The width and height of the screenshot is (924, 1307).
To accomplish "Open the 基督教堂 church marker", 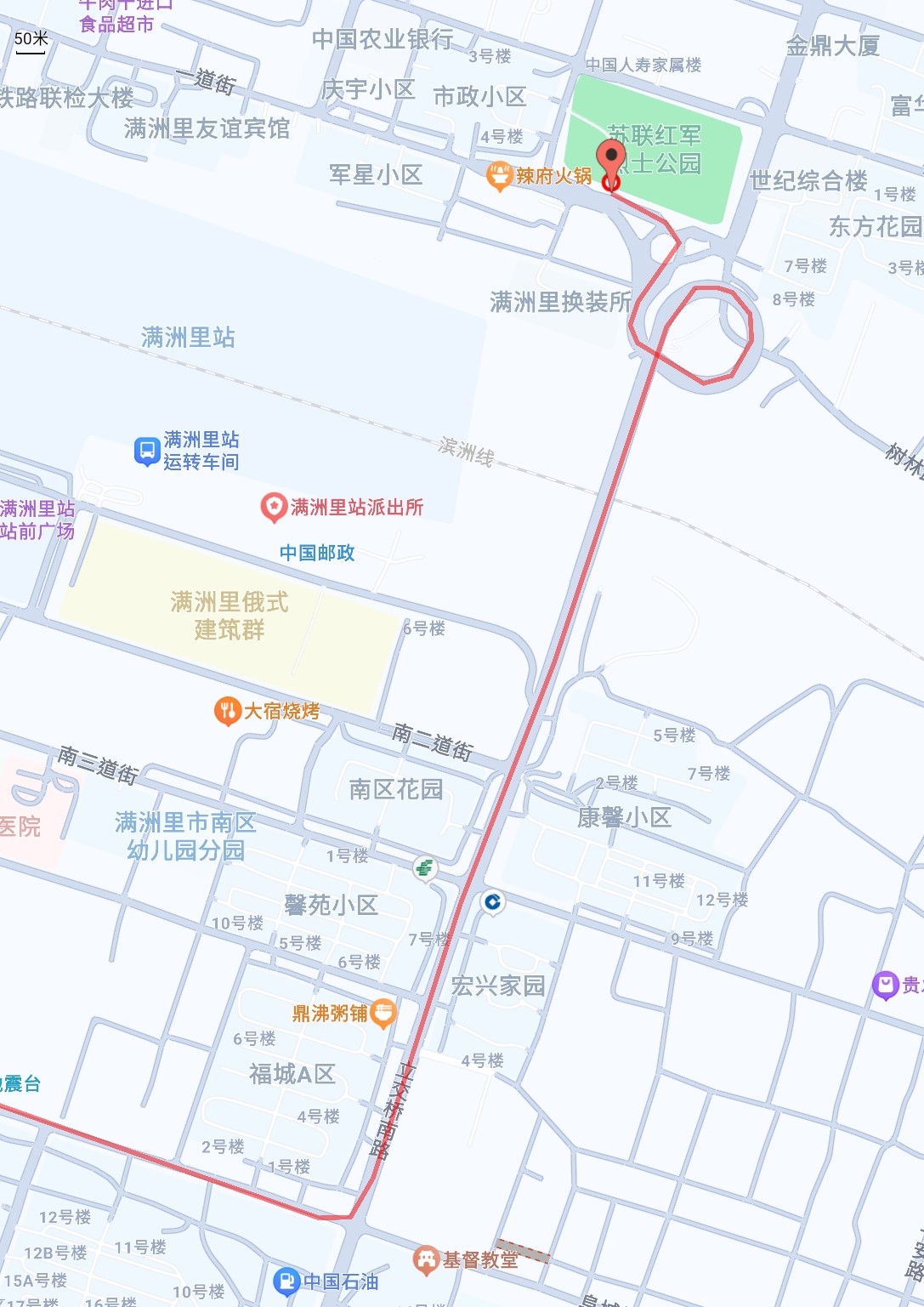I will pos(425,1260).
